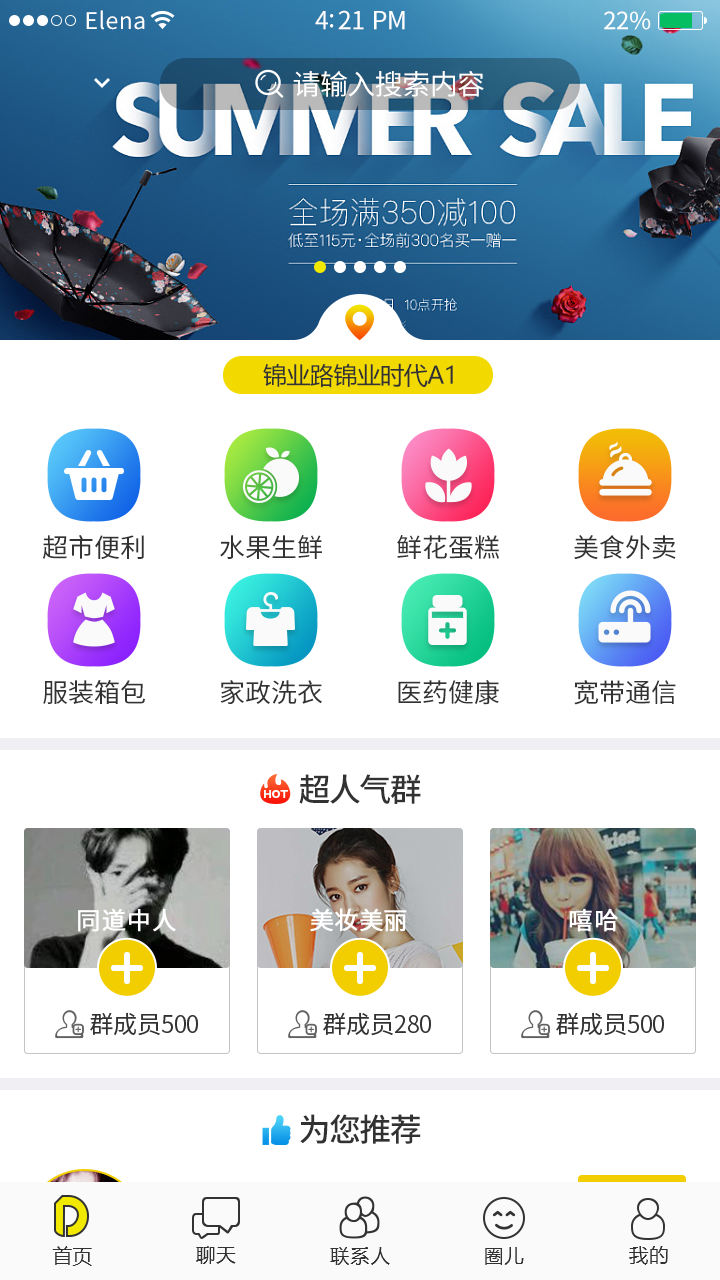Select the third carousel indicator dot

[360, 267]
